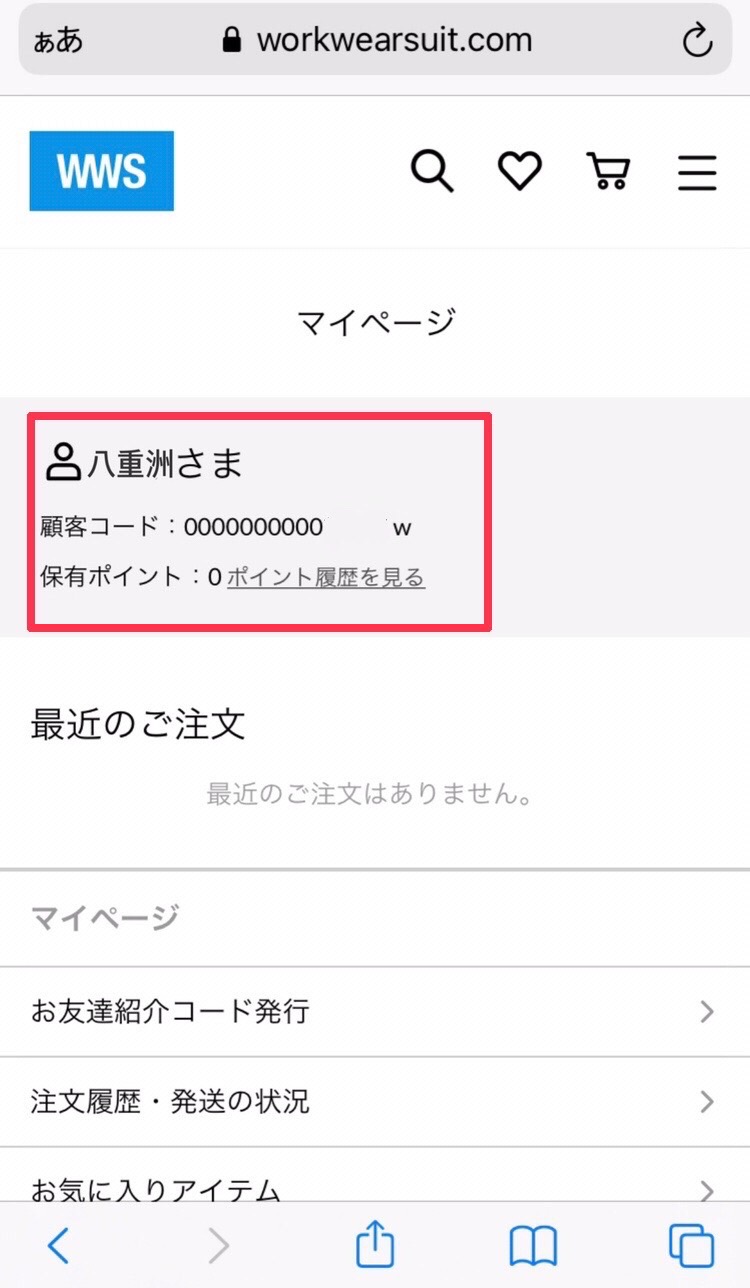Viewport: 750px width, 1288px height.
Task: Reload the page in Safari
Action: (x=696, y=41)
